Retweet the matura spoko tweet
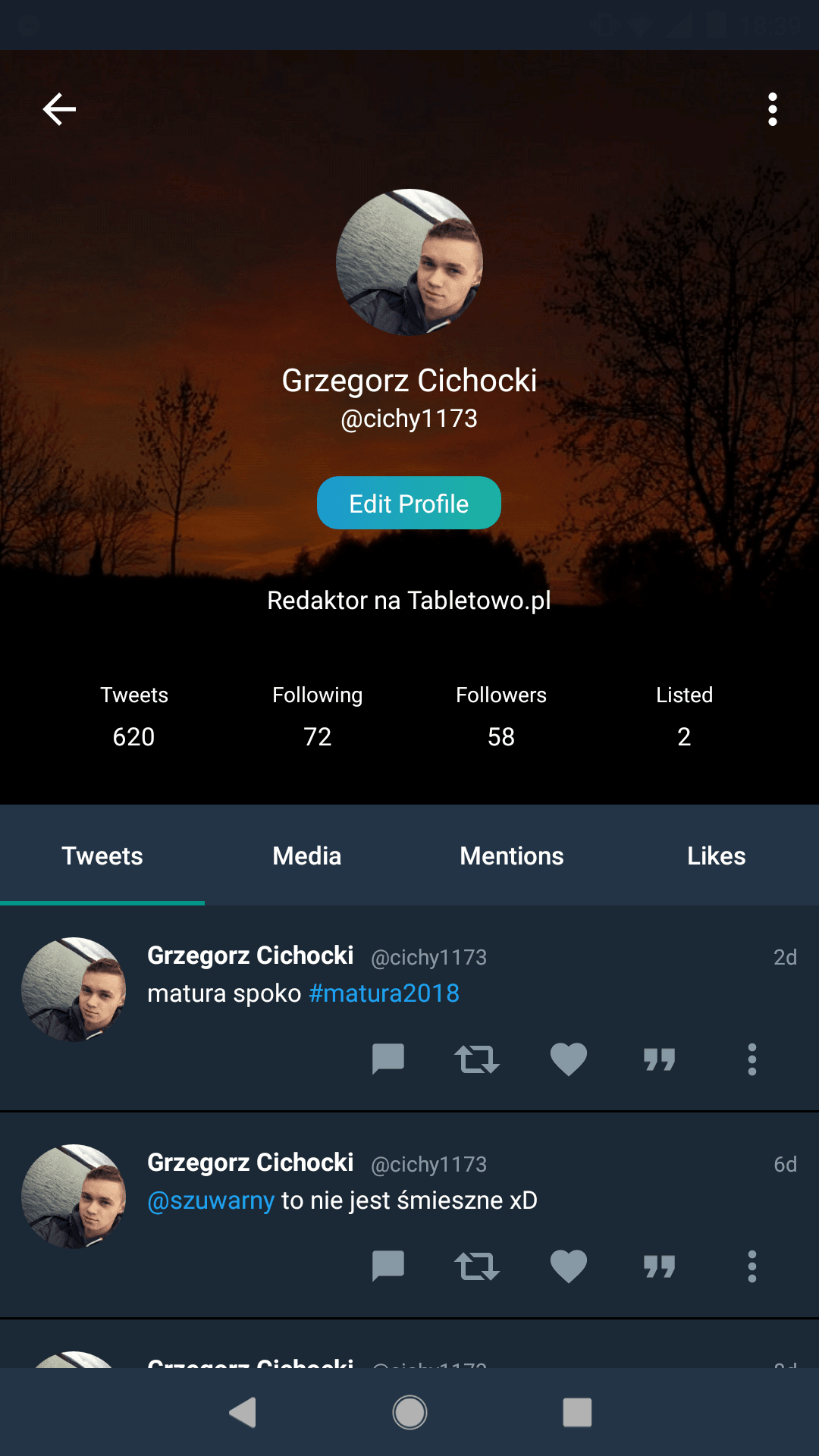 pyautogui.click(x=477, y=1059)
